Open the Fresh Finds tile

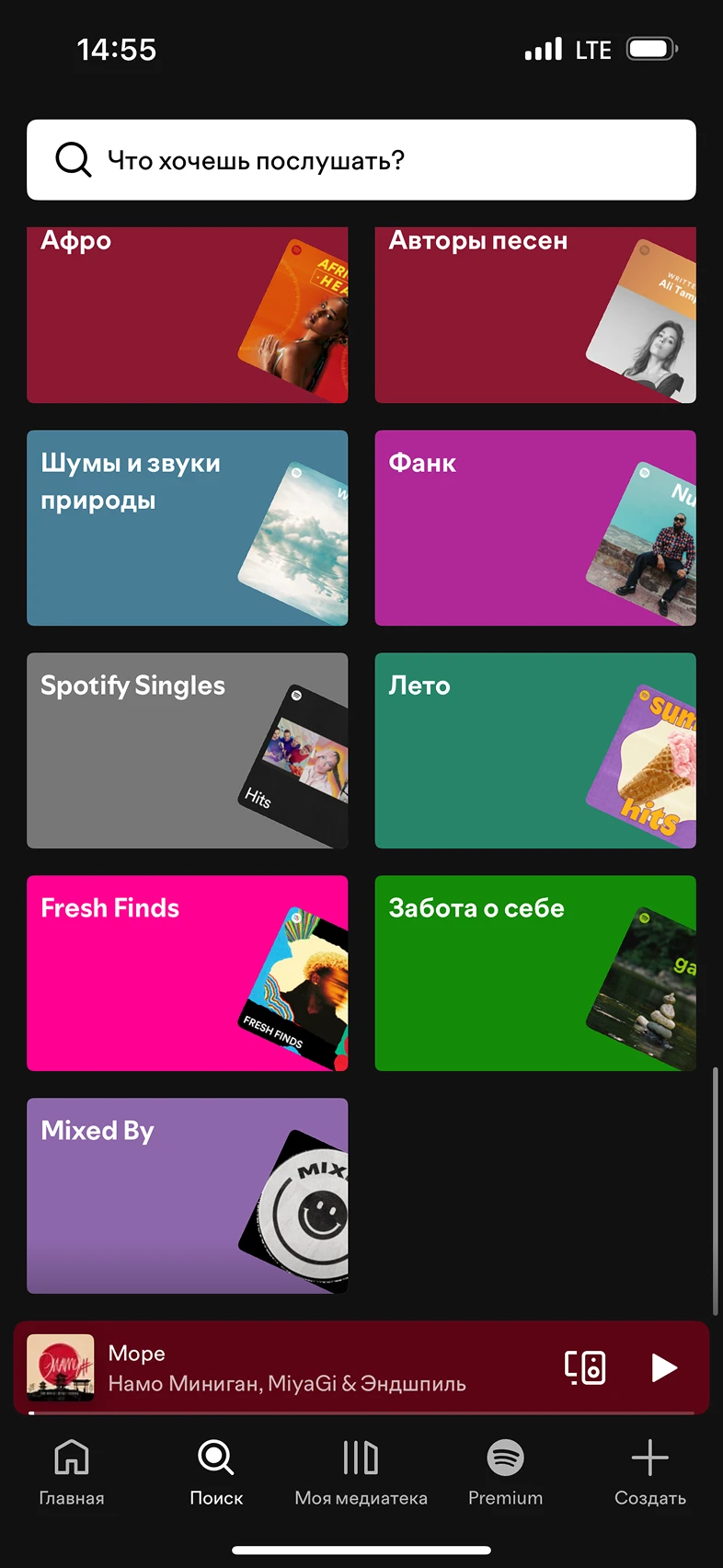tap(188, 974)
